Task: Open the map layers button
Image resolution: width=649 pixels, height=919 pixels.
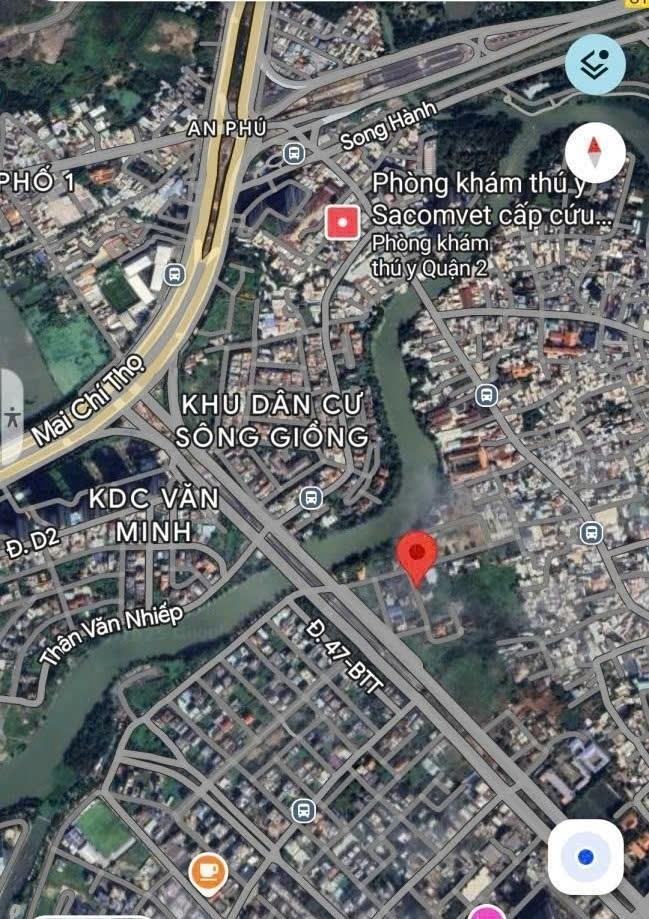Action: click(x=595, y=65)
